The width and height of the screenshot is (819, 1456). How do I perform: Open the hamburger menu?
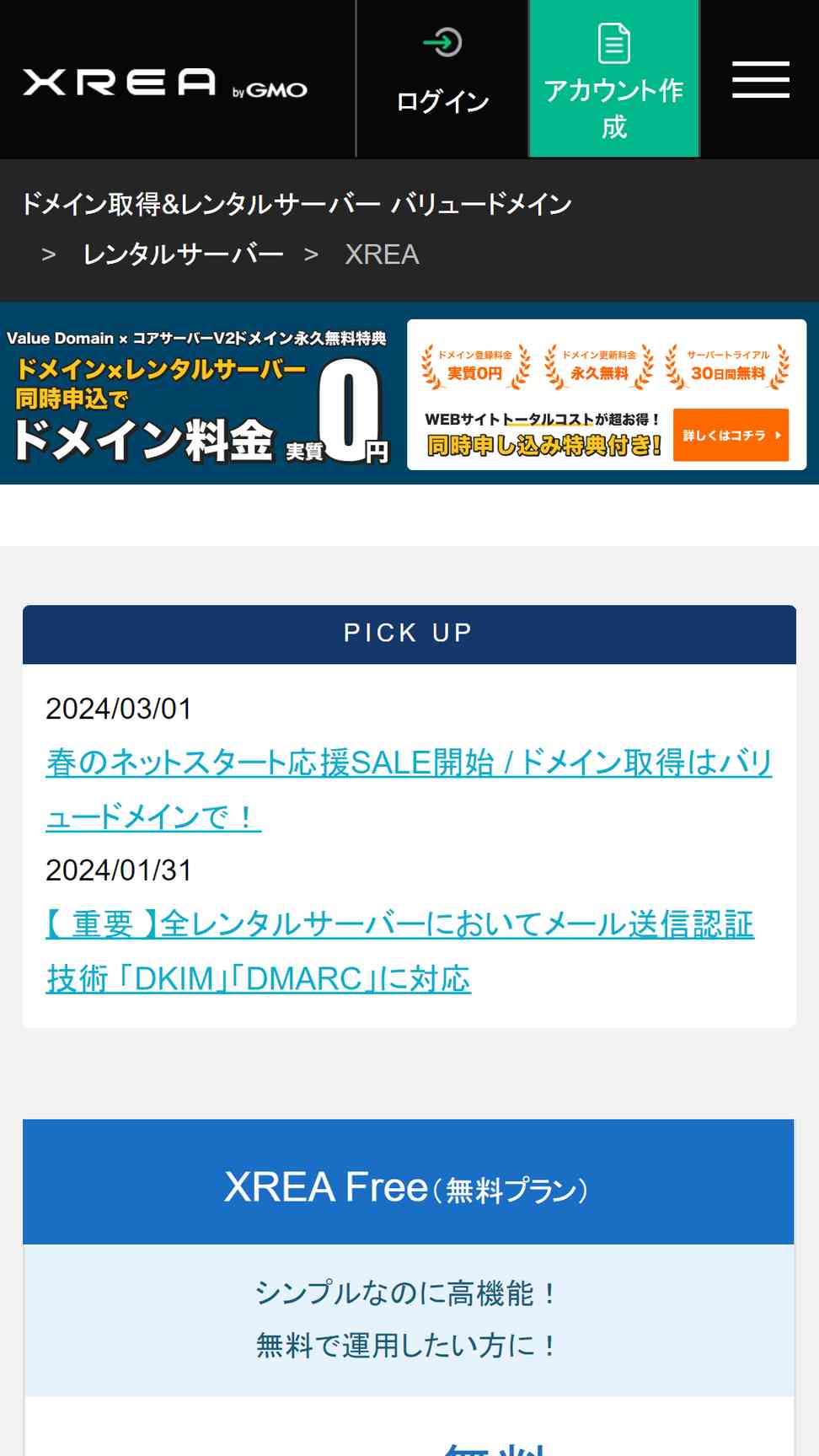[760, 79]
